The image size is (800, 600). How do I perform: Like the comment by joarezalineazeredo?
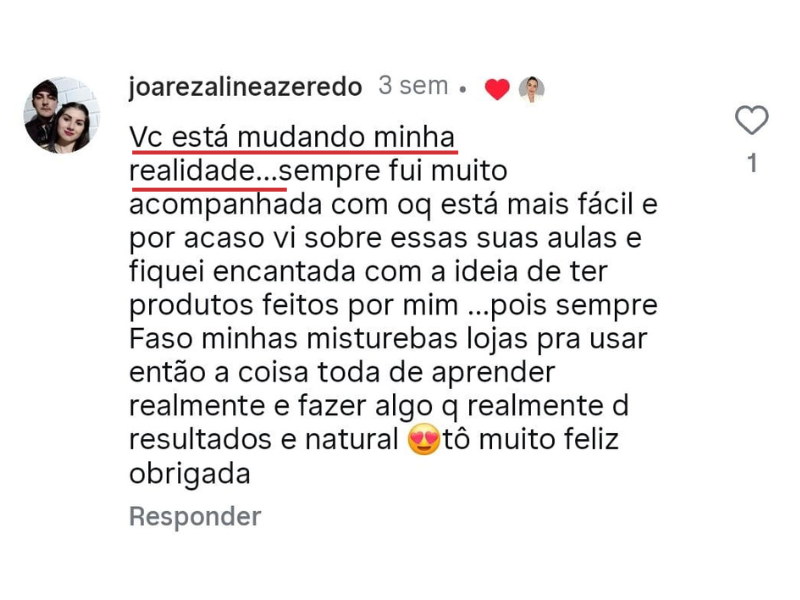tap(751, 121)
